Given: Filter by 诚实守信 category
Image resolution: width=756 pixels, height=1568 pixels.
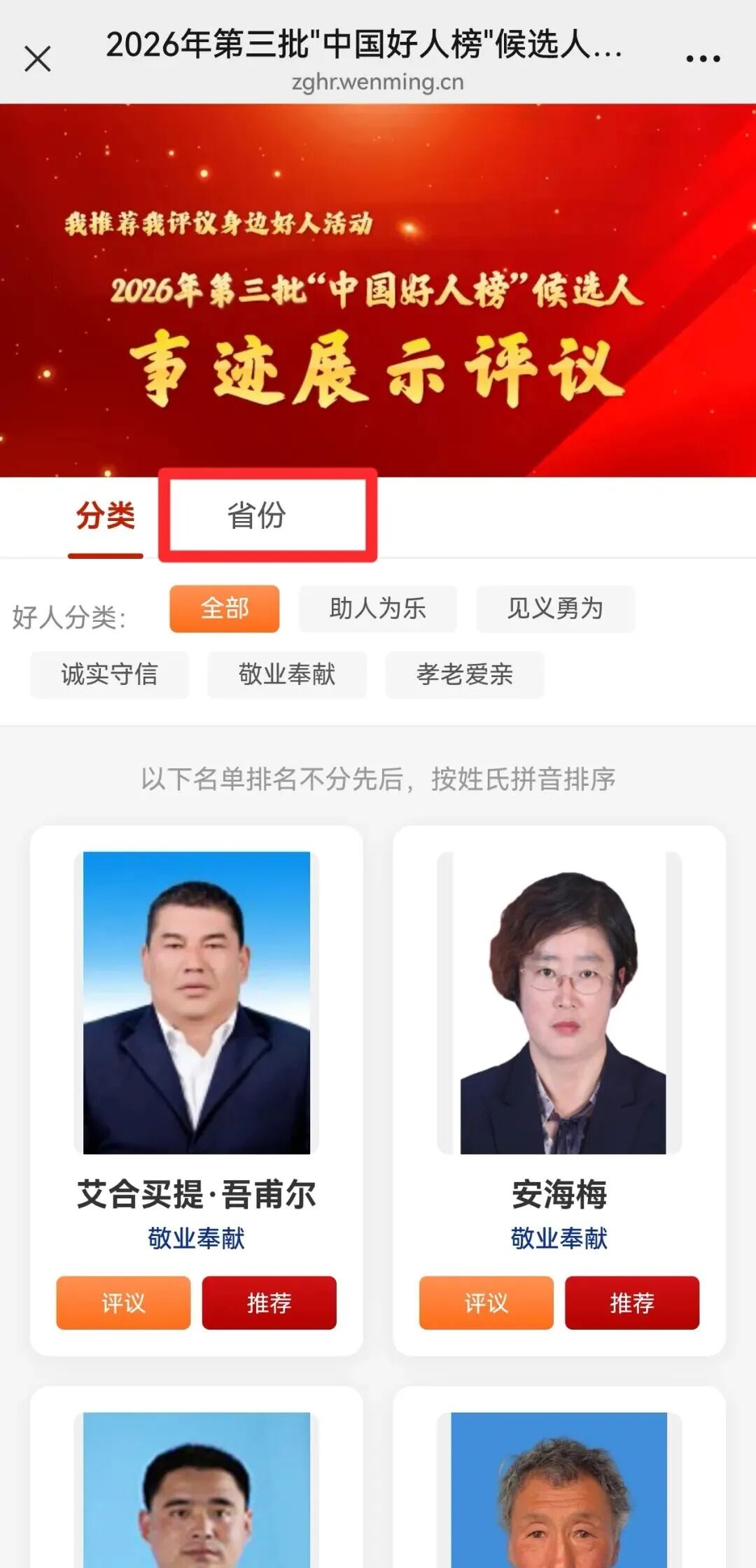Looking at the screenshot, I should point(109,674).
